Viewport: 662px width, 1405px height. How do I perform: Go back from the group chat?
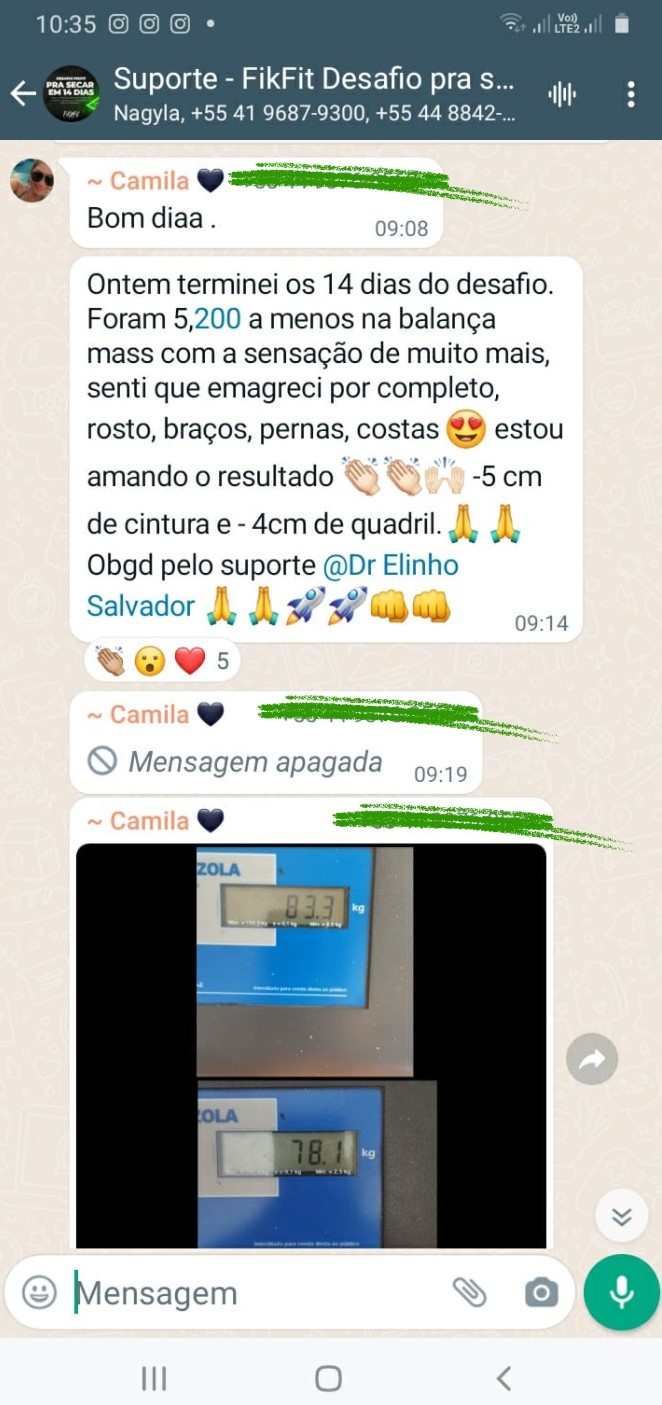[22, 94]
